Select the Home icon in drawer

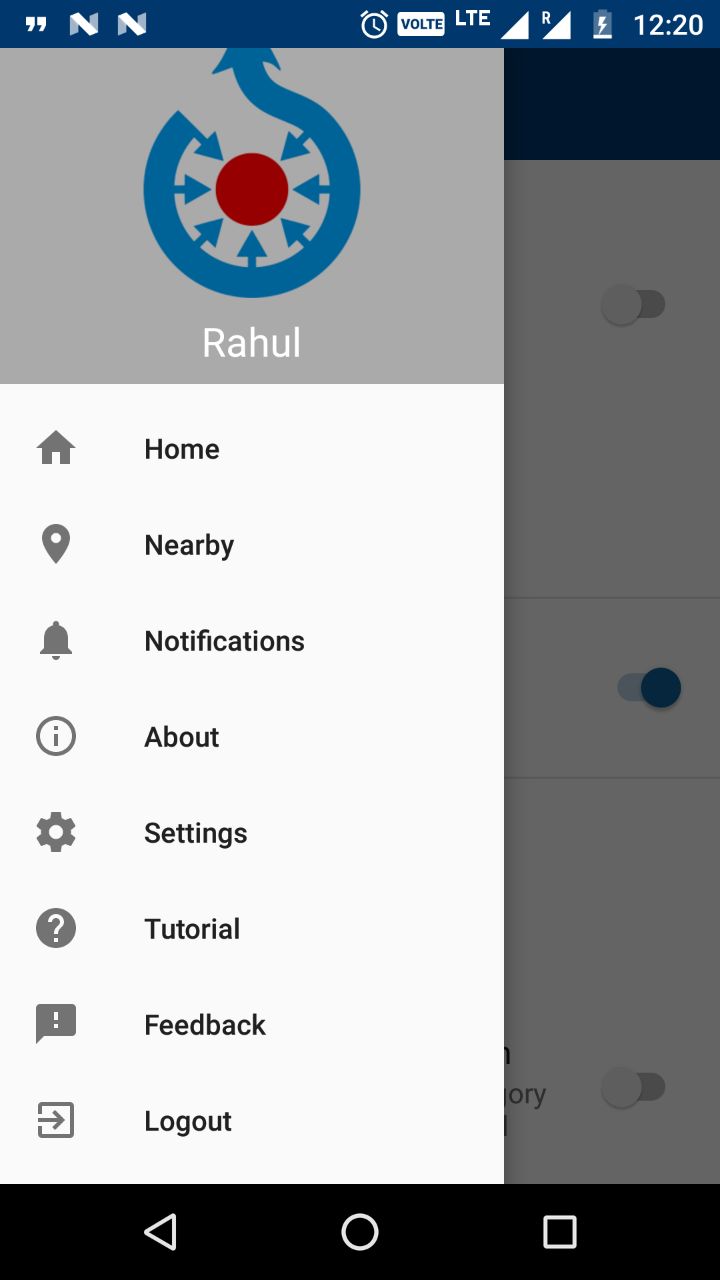click(55, 448)
